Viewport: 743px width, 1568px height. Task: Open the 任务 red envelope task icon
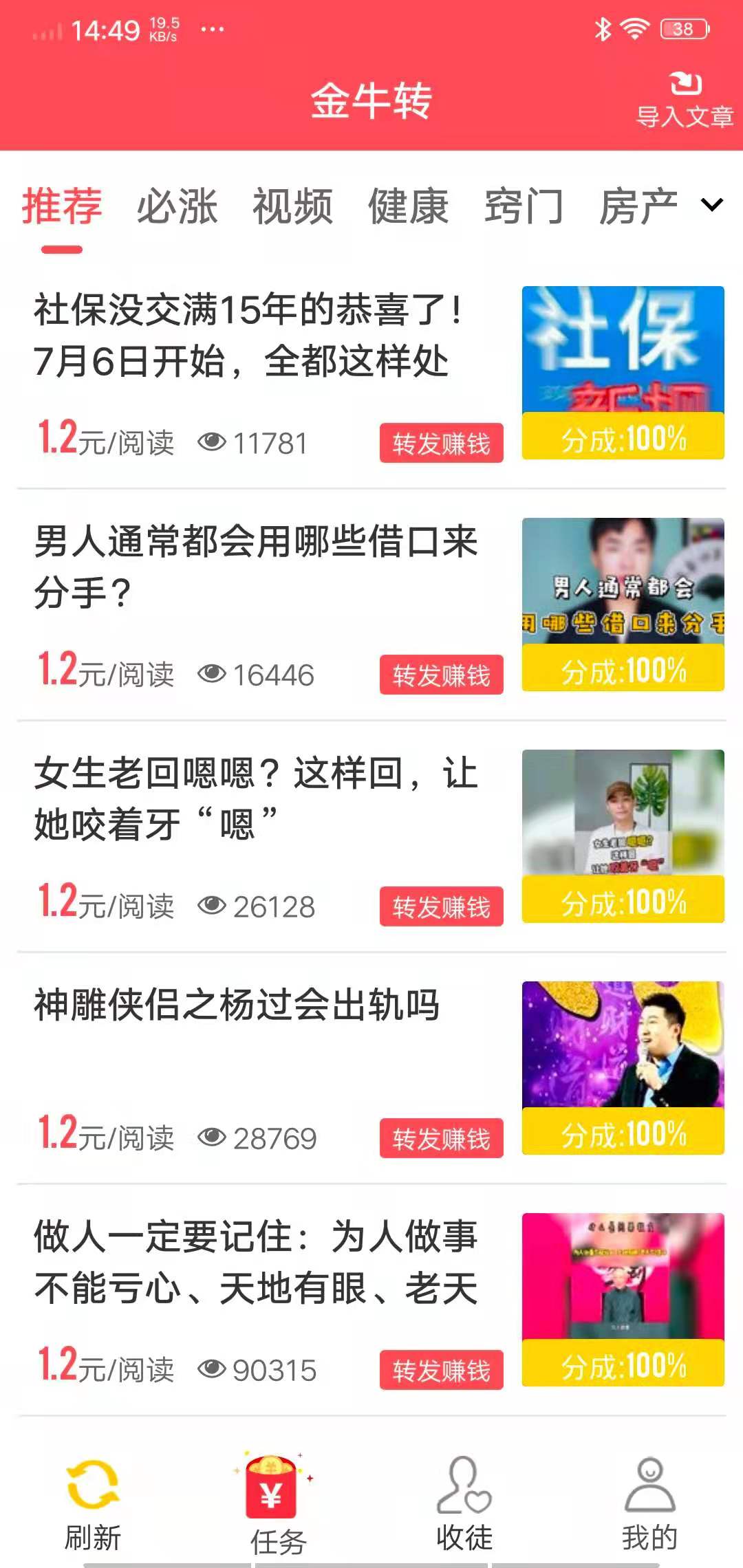point(273,1479)
